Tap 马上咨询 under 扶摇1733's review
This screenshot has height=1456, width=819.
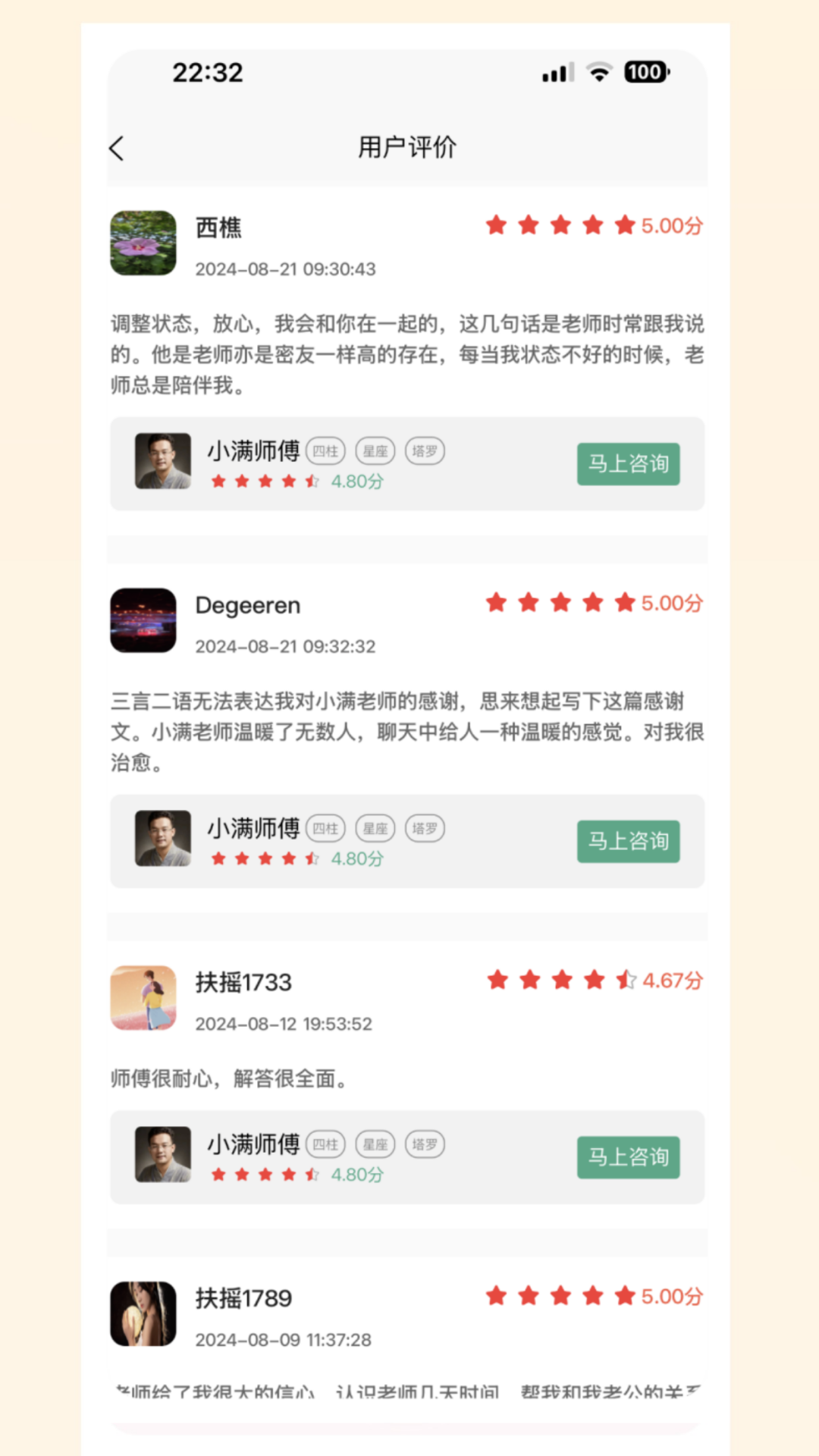pyautogui.click(x=628, y=1157)
